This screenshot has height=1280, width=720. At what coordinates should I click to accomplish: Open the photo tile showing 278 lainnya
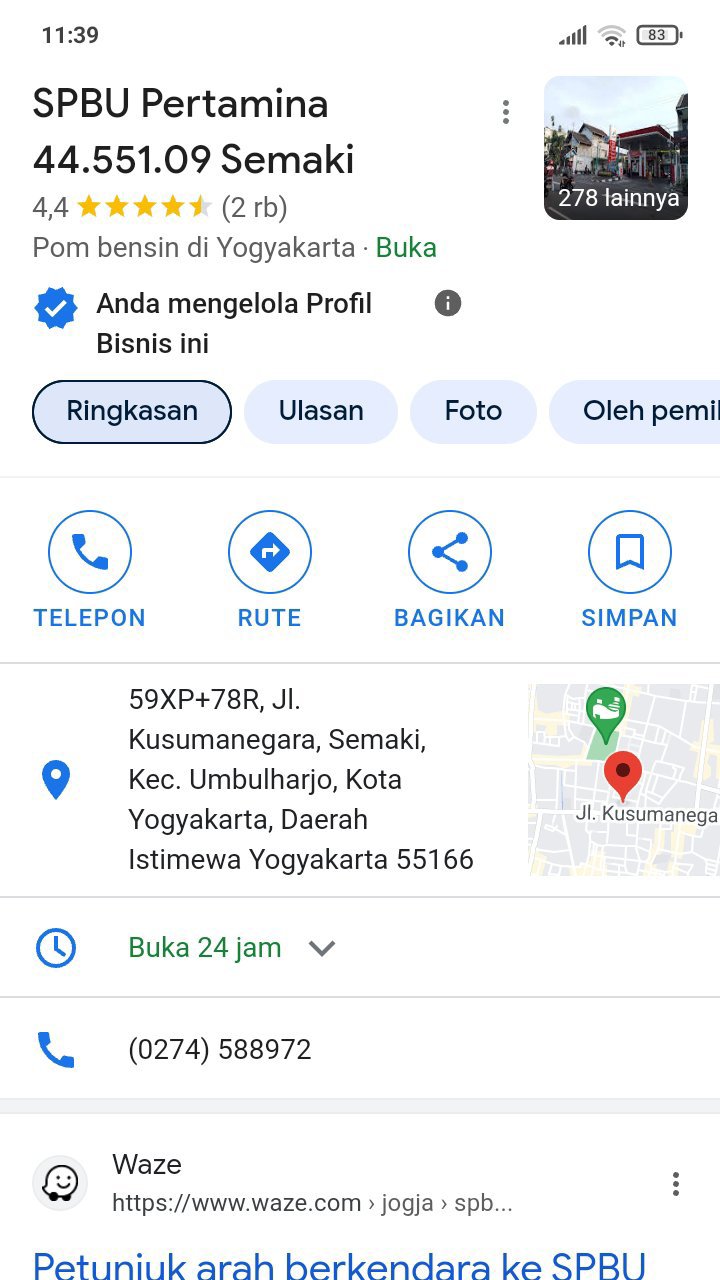point(615,148)
